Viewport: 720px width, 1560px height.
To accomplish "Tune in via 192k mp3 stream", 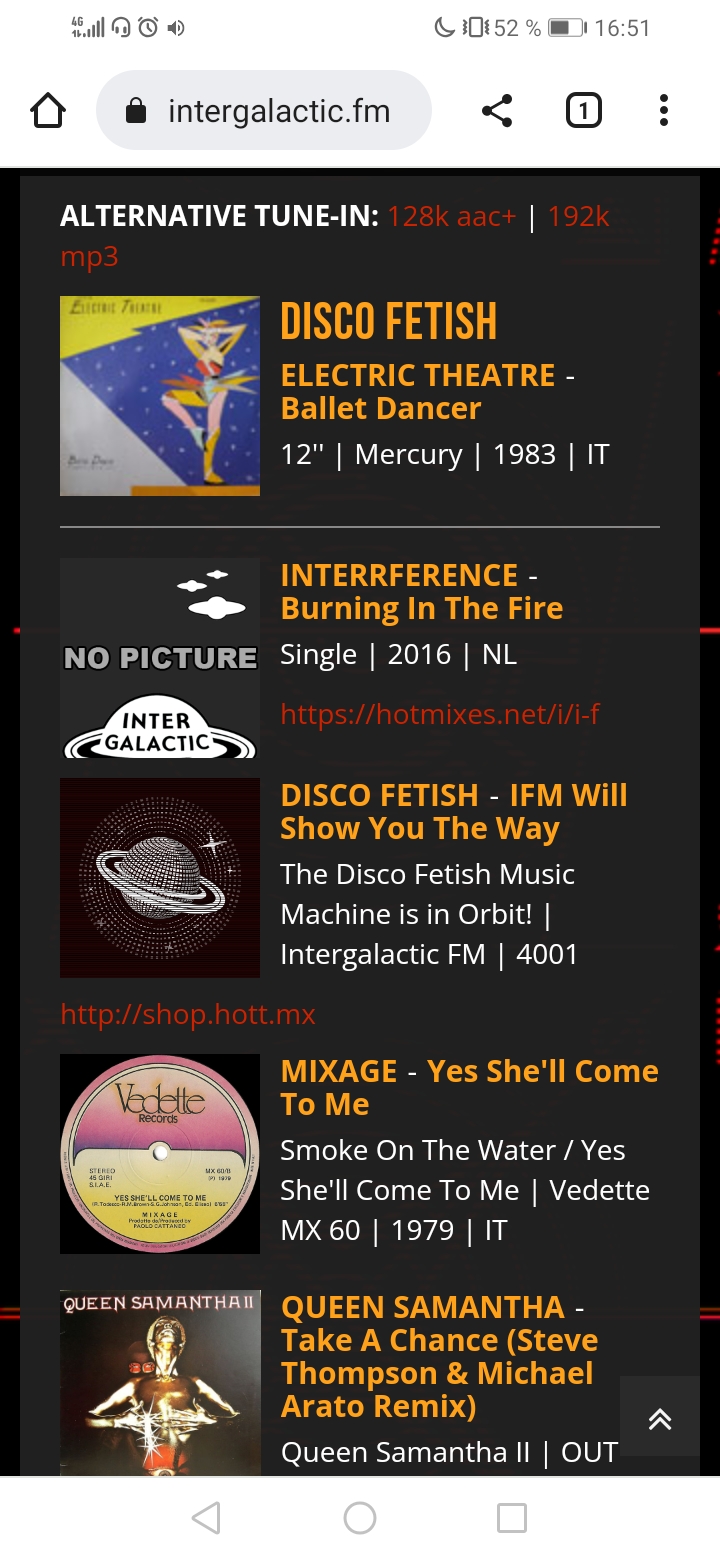I will pos(578,216).
